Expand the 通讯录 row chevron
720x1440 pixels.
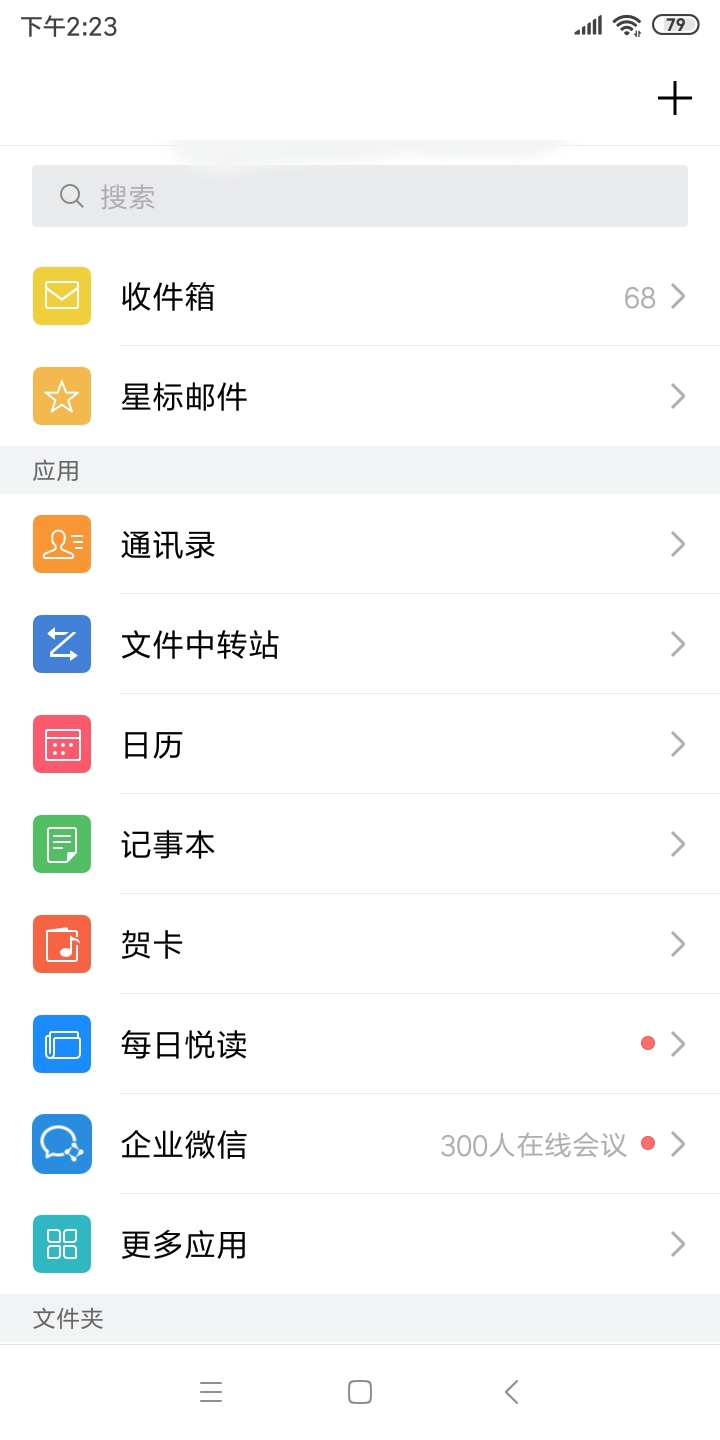677,543
